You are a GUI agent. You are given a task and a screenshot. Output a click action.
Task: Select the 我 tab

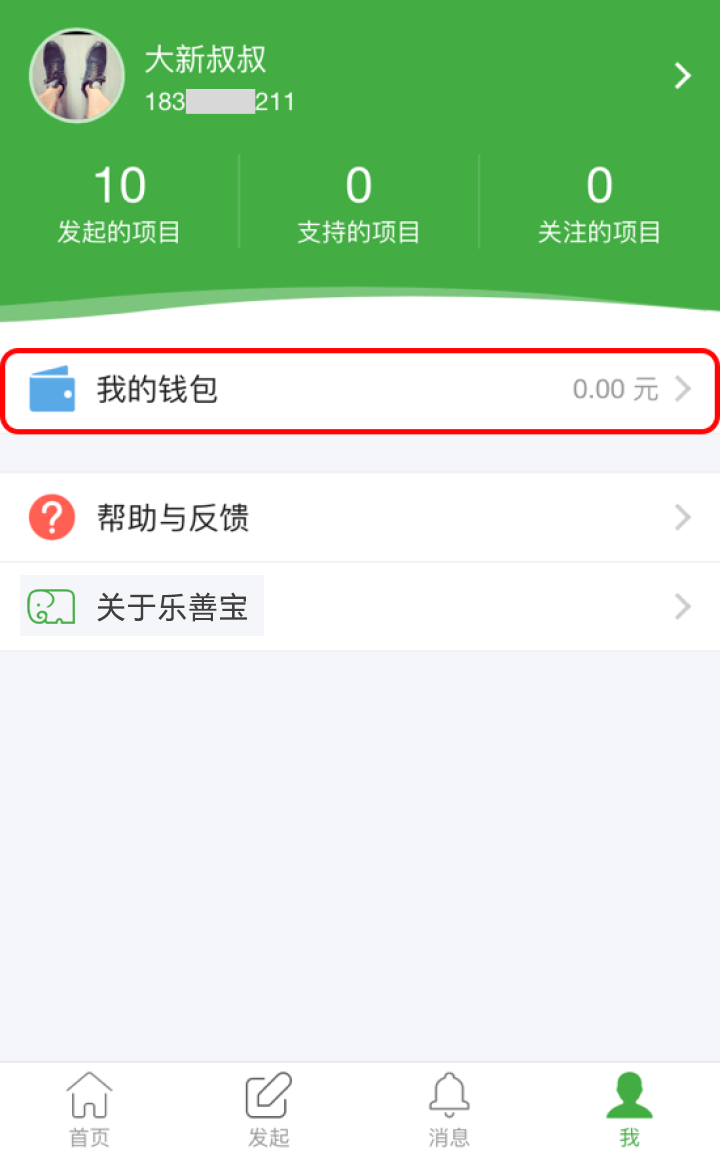(x=629, y=1109)
